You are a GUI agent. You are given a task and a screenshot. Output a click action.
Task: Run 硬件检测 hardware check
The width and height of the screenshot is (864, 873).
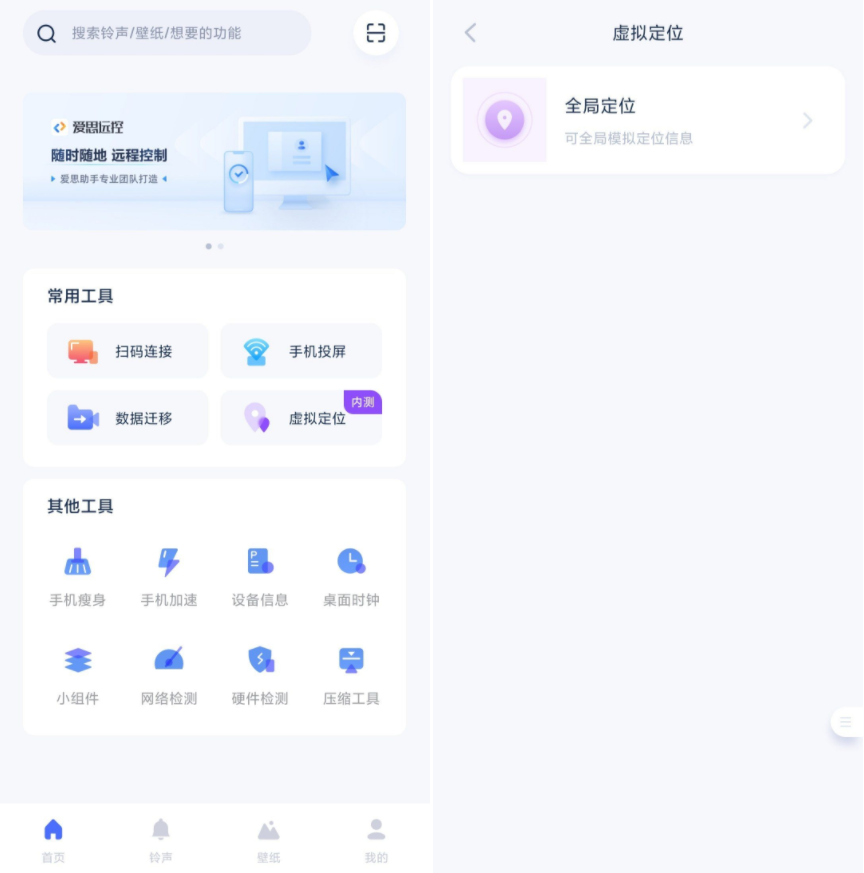pyautogui.click(x=260, y=675)
